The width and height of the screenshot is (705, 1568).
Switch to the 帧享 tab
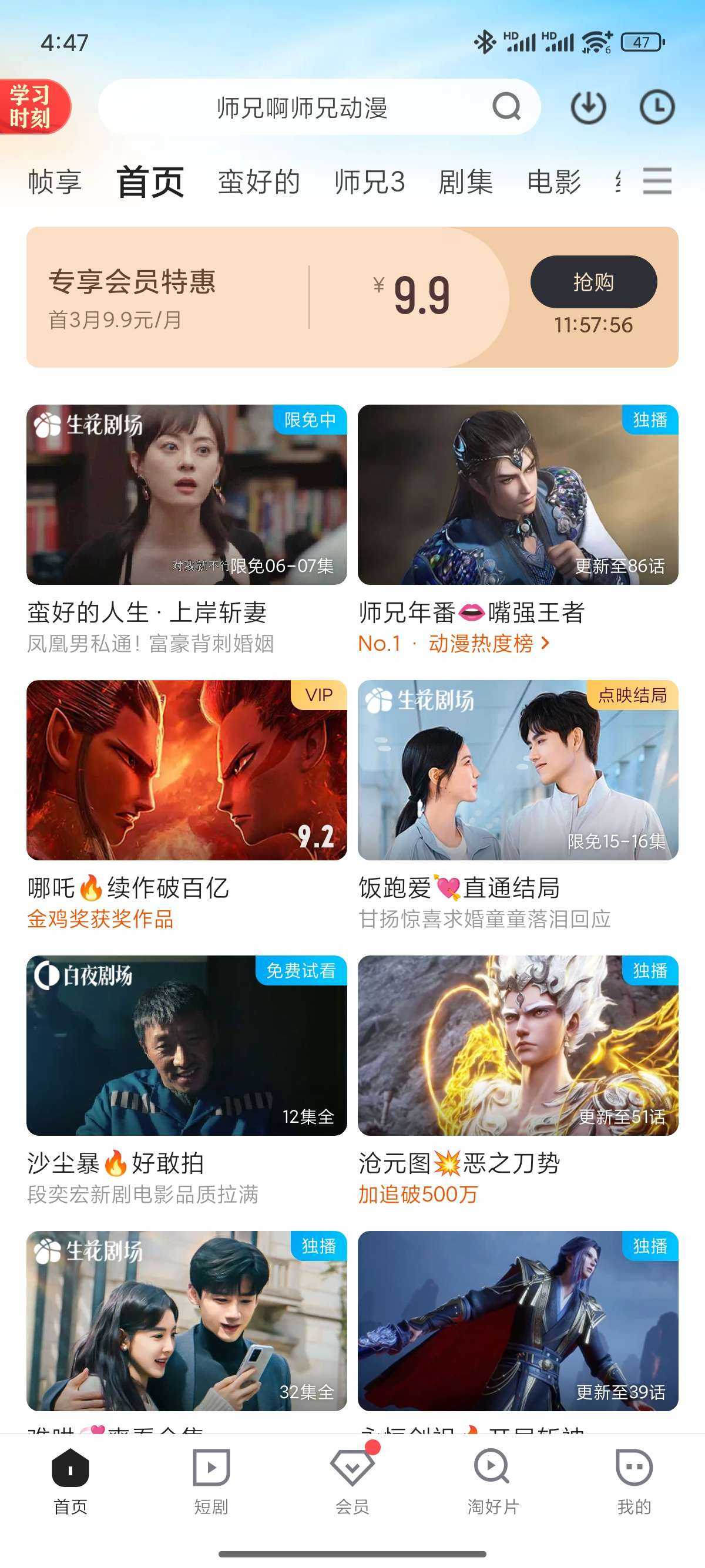[55, 182]
